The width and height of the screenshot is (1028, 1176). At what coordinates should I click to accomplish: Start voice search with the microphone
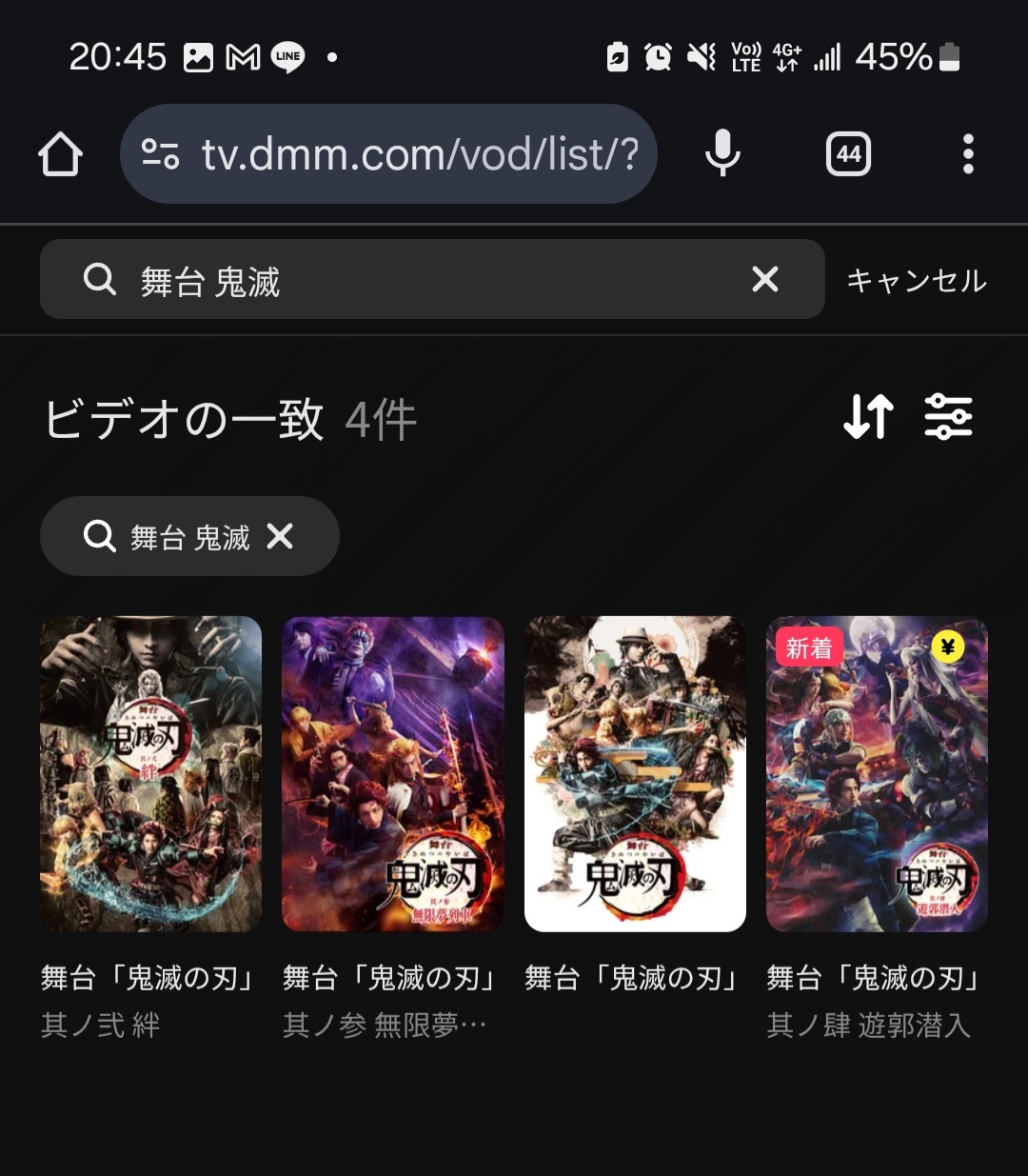(722, 154)
